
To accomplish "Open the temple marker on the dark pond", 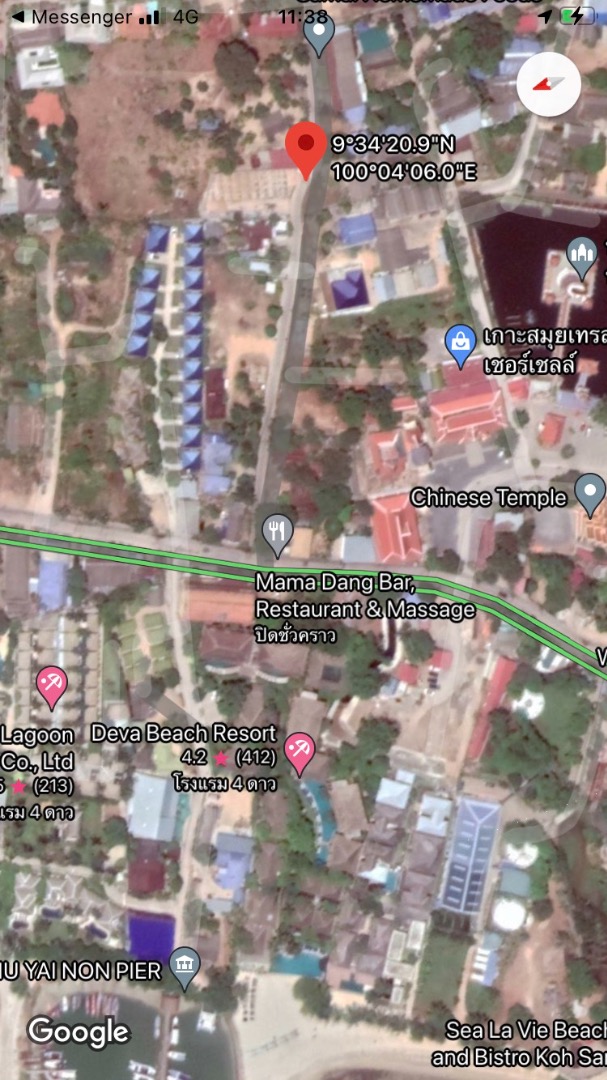I will point(582,258).
